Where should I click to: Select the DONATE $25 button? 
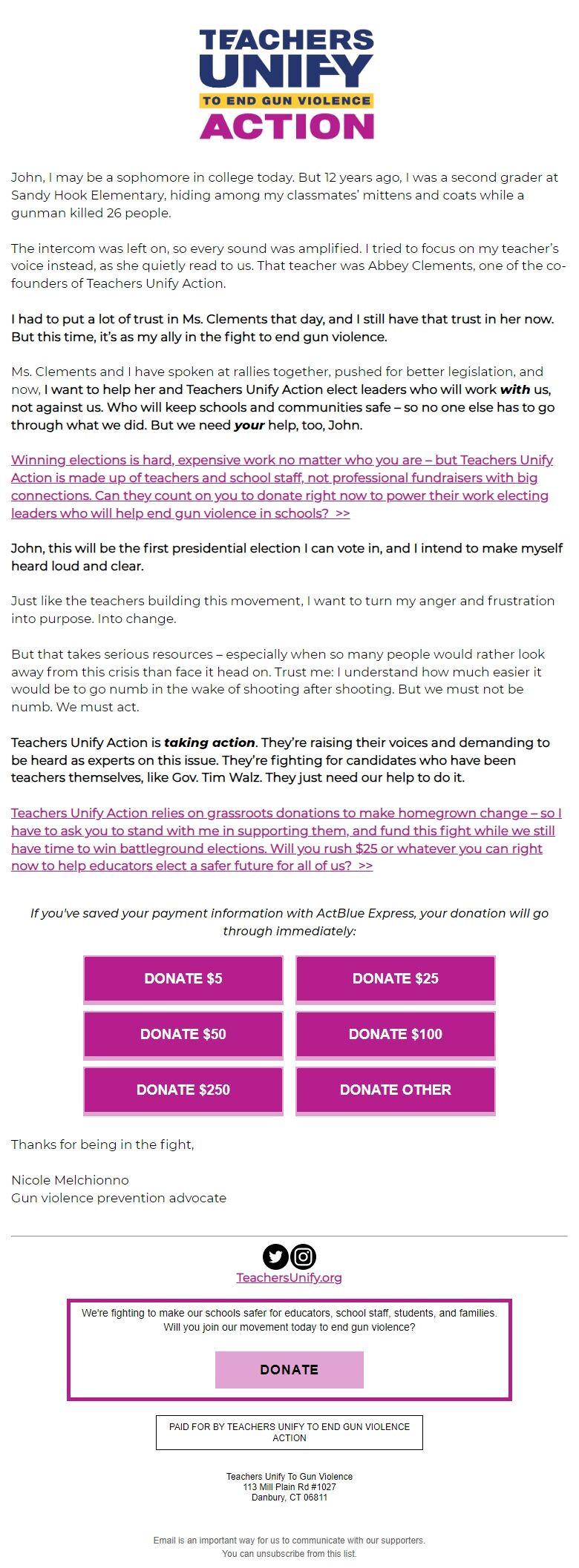click(396, 978)
